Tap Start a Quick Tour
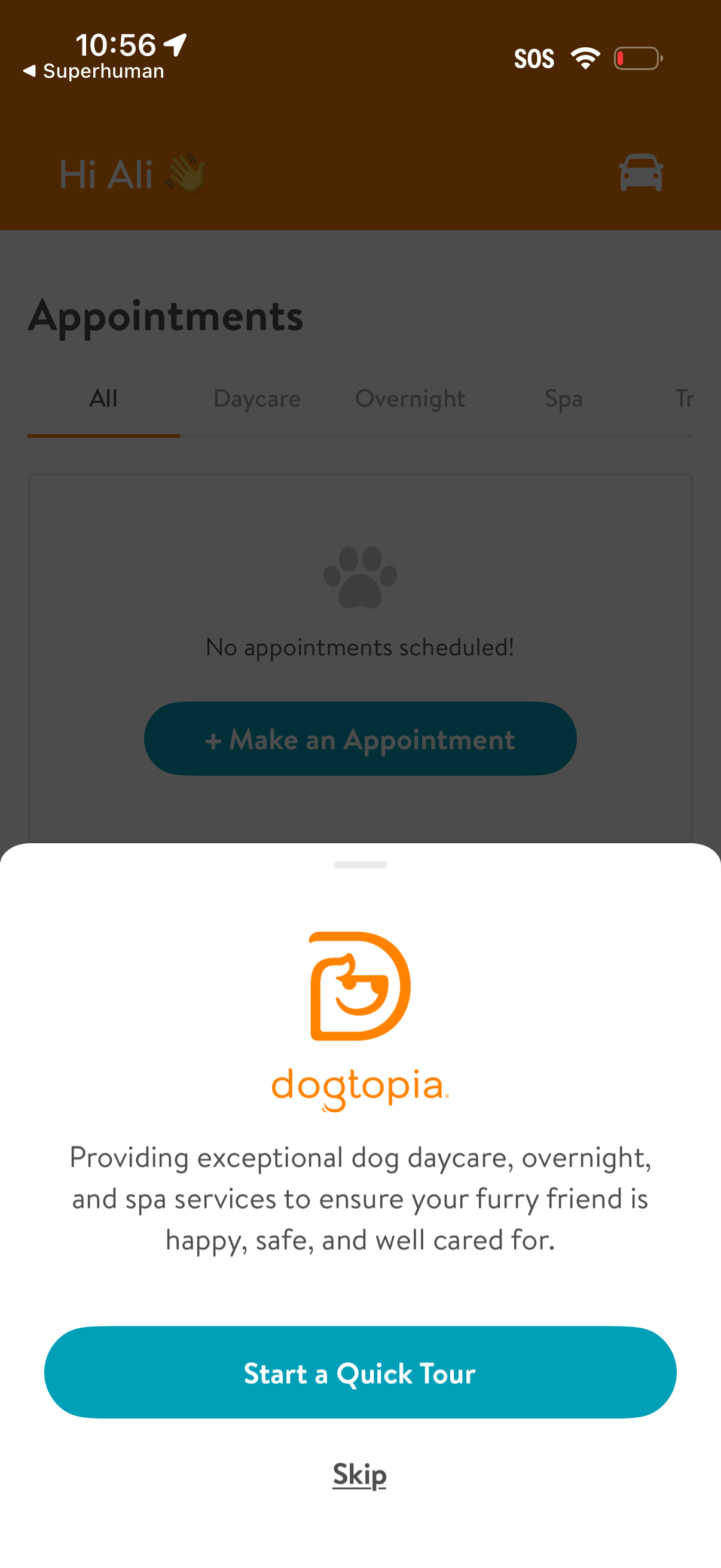The image size is (721, 1568). (360, 1373)
